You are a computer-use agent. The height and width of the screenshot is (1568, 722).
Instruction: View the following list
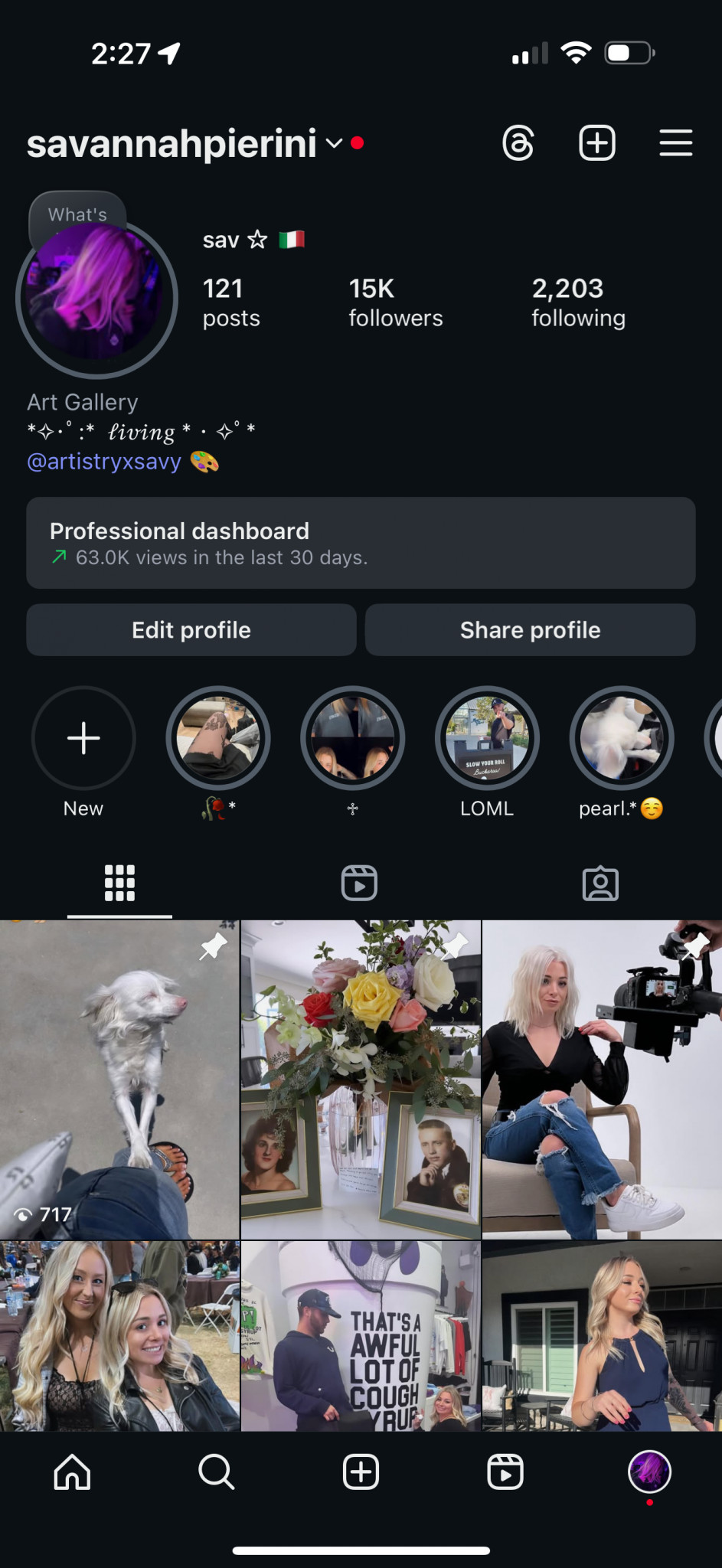pos(578,302)
